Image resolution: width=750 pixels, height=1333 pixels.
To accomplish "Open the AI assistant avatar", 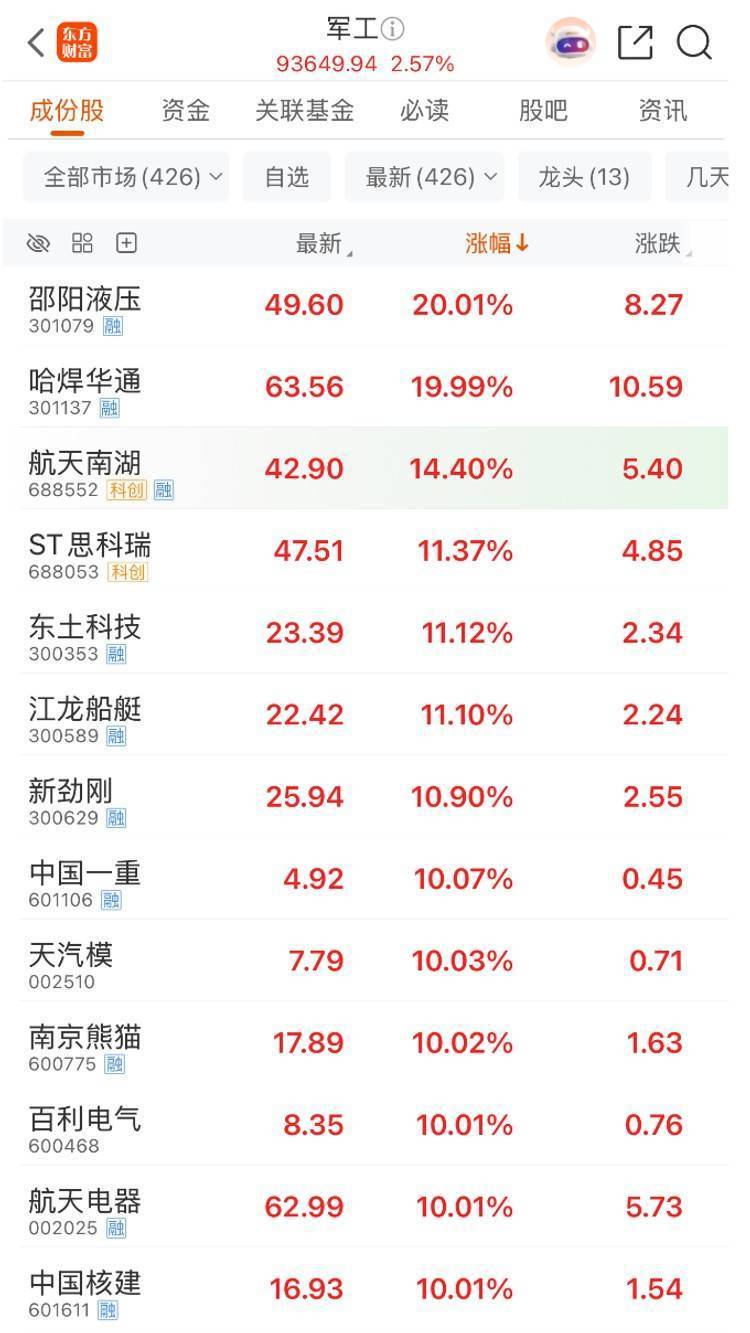I will pos(570,42).
